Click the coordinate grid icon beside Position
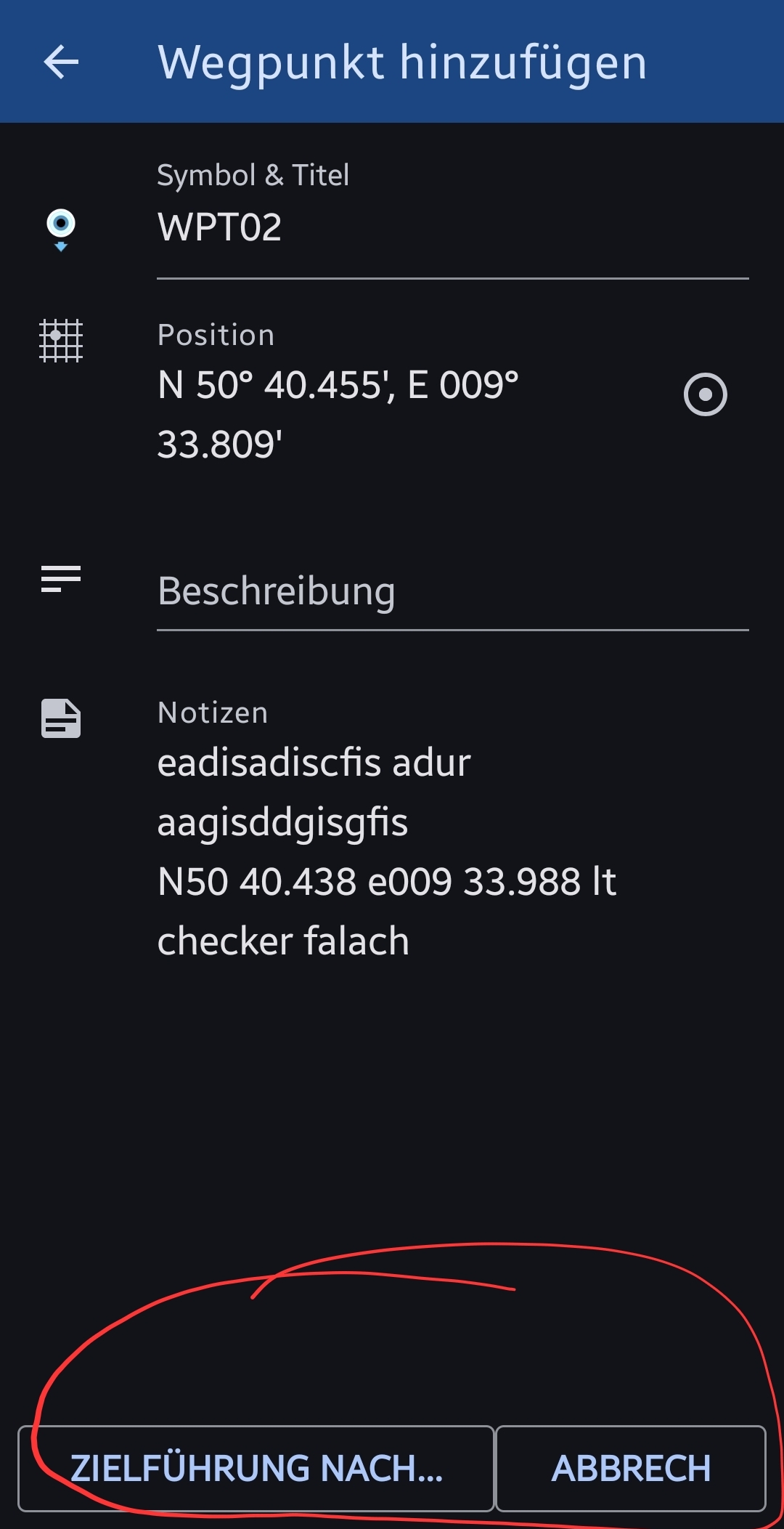Image resolution: width=784 pixels, height=1529 pixels. click(62, 341)
